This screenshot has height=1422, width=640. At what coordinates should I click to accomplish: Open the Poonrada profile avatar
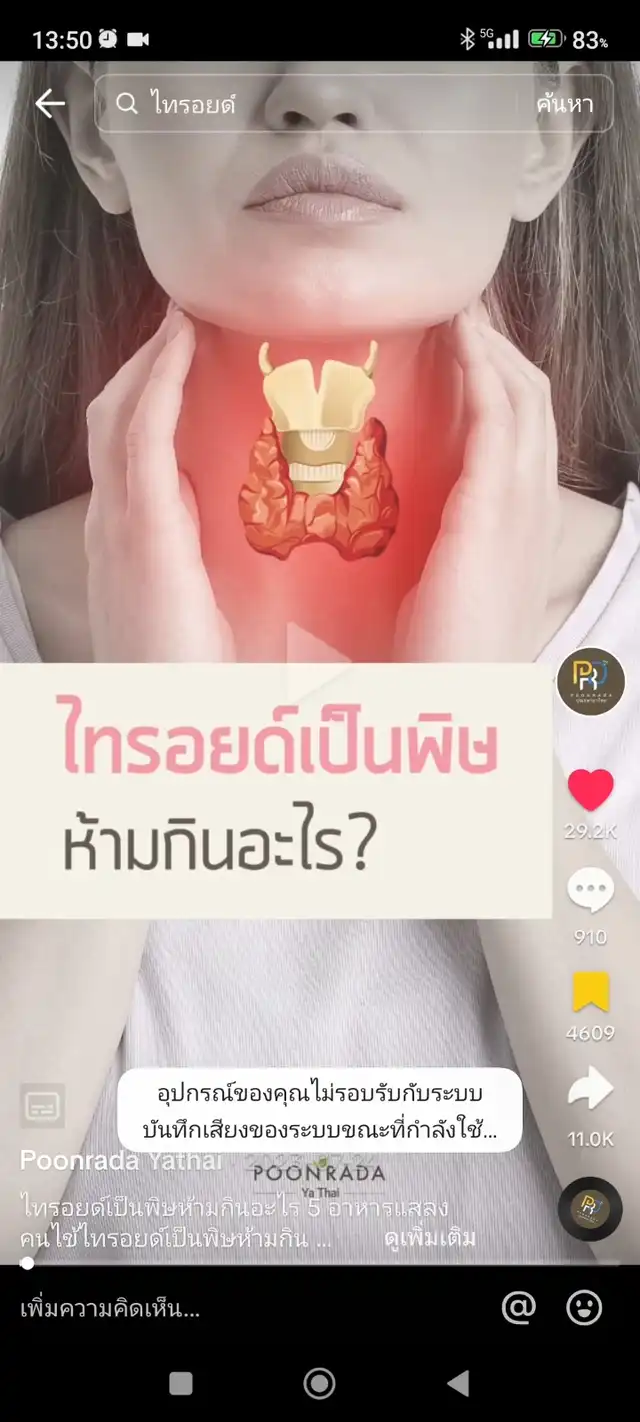[x=591, y=681]
